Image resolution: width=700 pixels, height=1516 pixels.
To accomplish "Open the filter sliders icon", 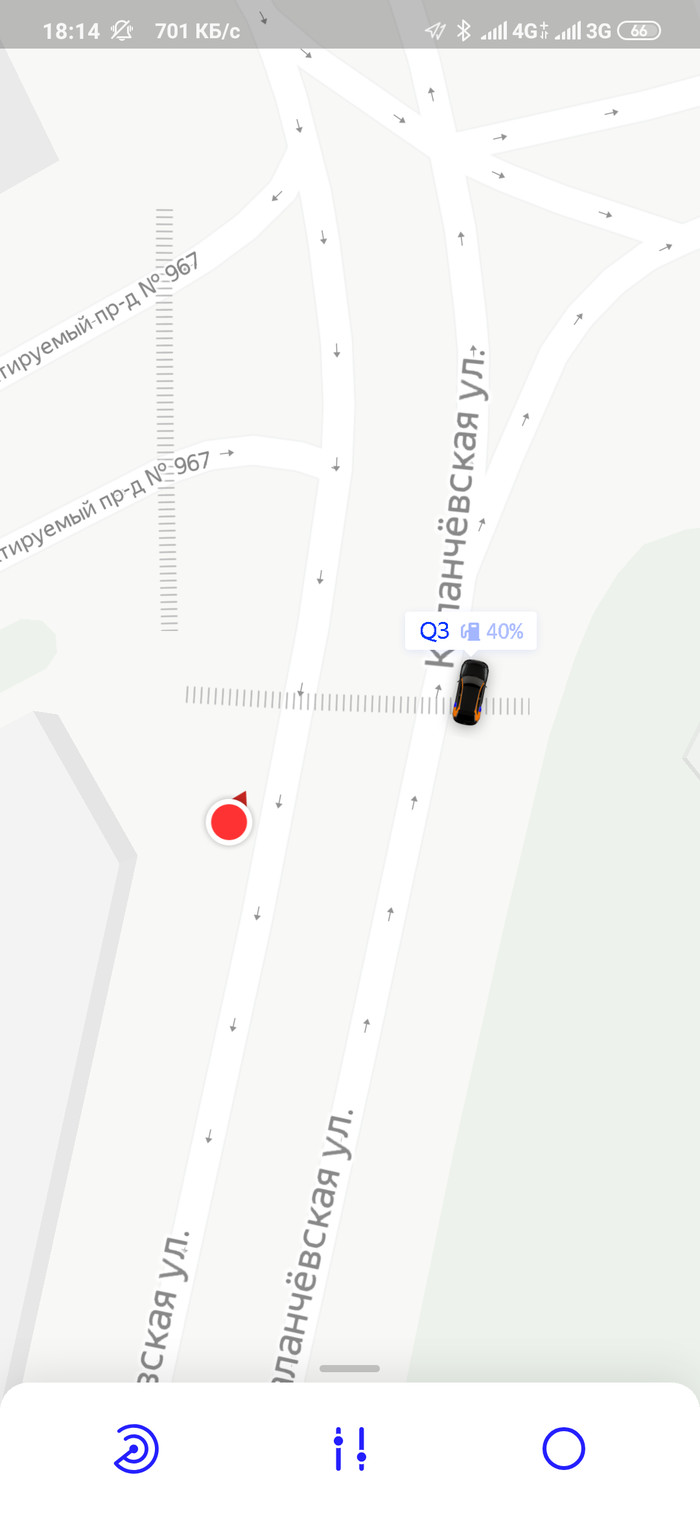I will 350,1448.
